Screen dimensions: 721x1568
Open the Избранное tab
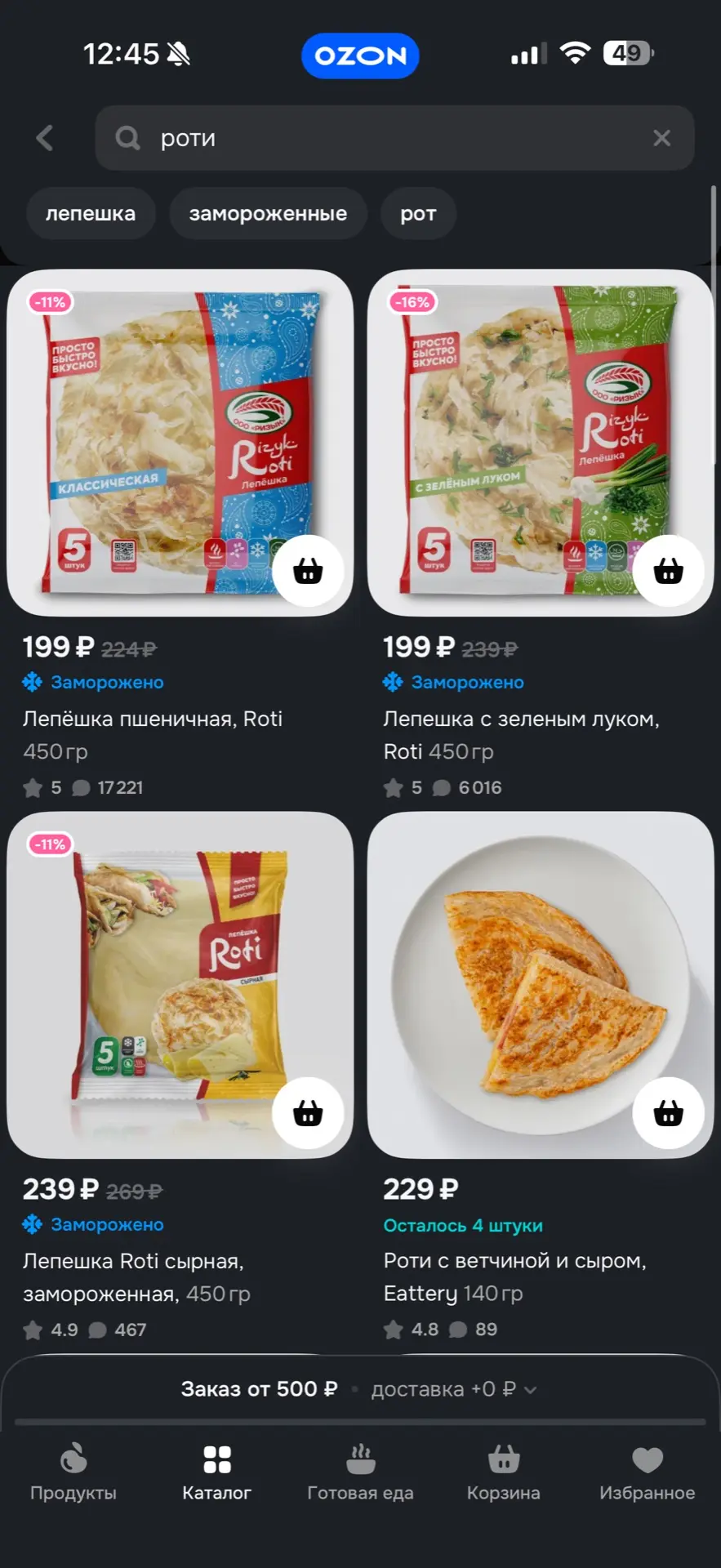(648, 1473)
